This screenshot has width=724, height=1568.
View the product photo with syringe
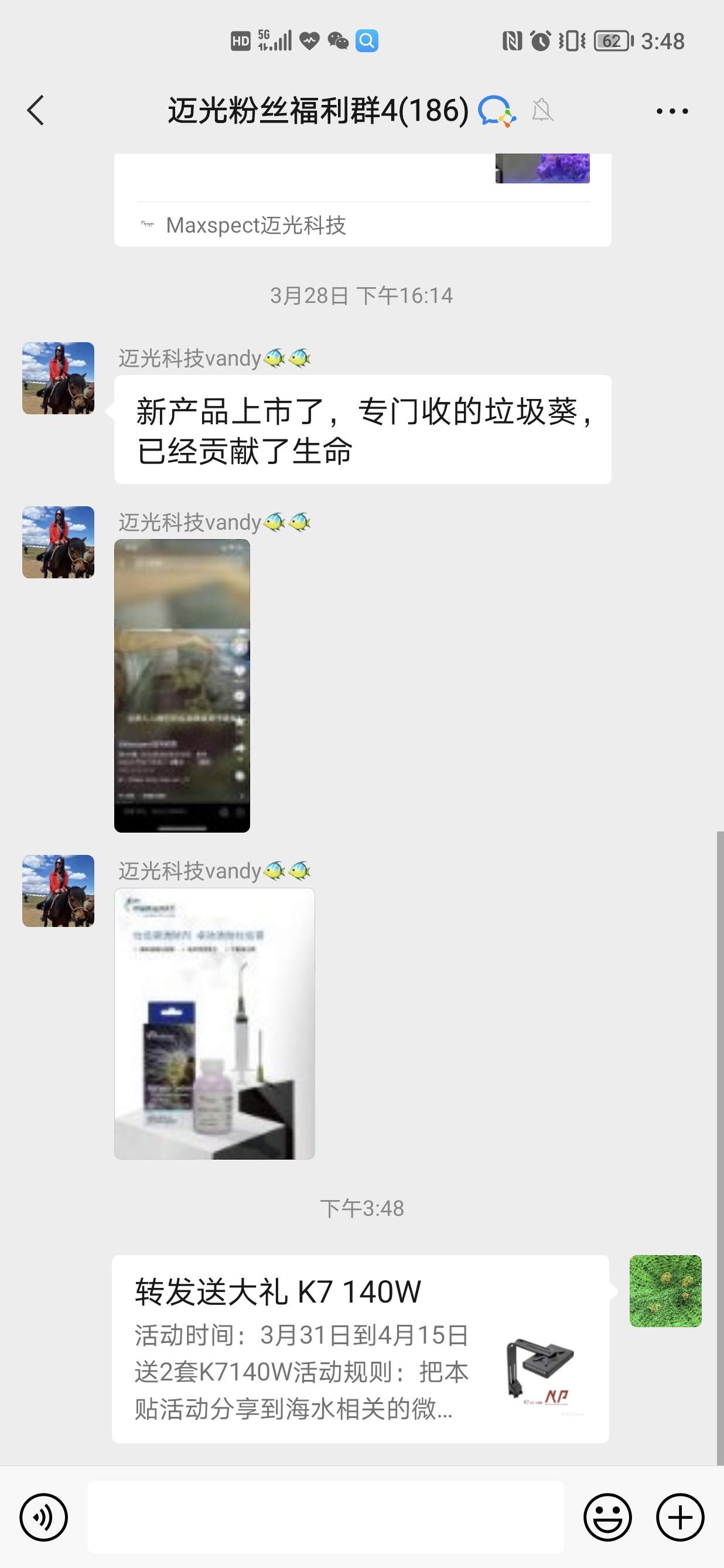tap(214, 1023)
